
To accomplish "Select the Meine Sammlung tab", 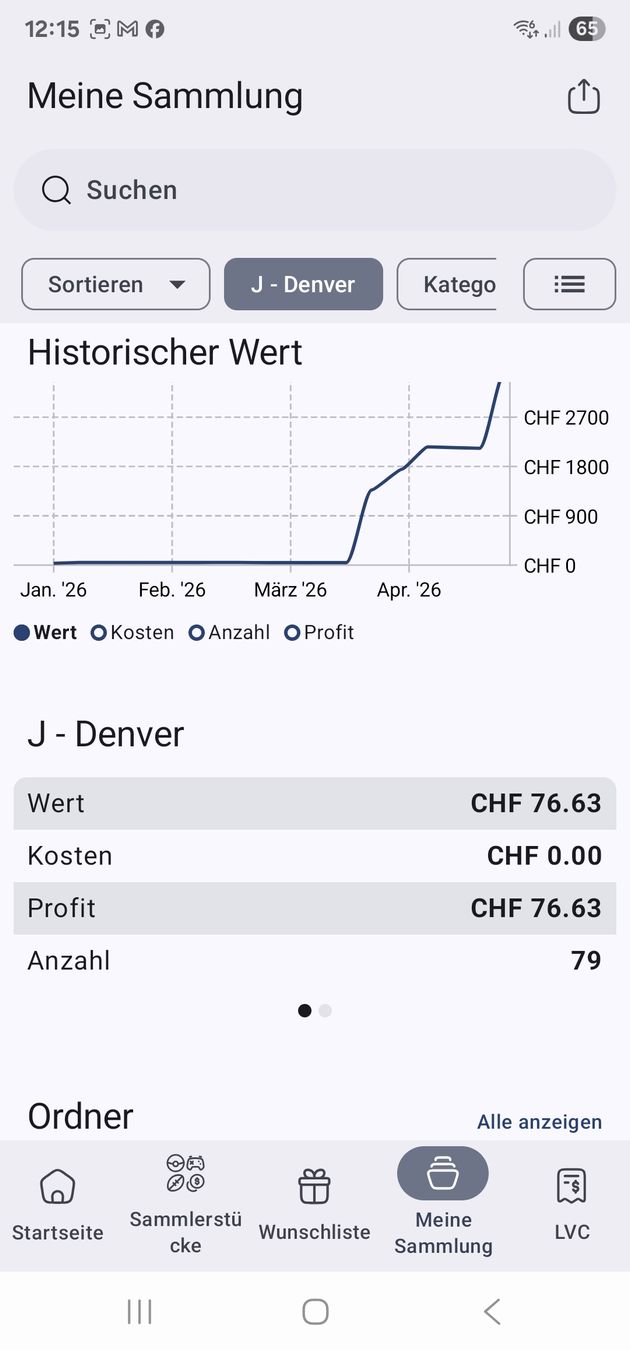I will pos(443,1202).
